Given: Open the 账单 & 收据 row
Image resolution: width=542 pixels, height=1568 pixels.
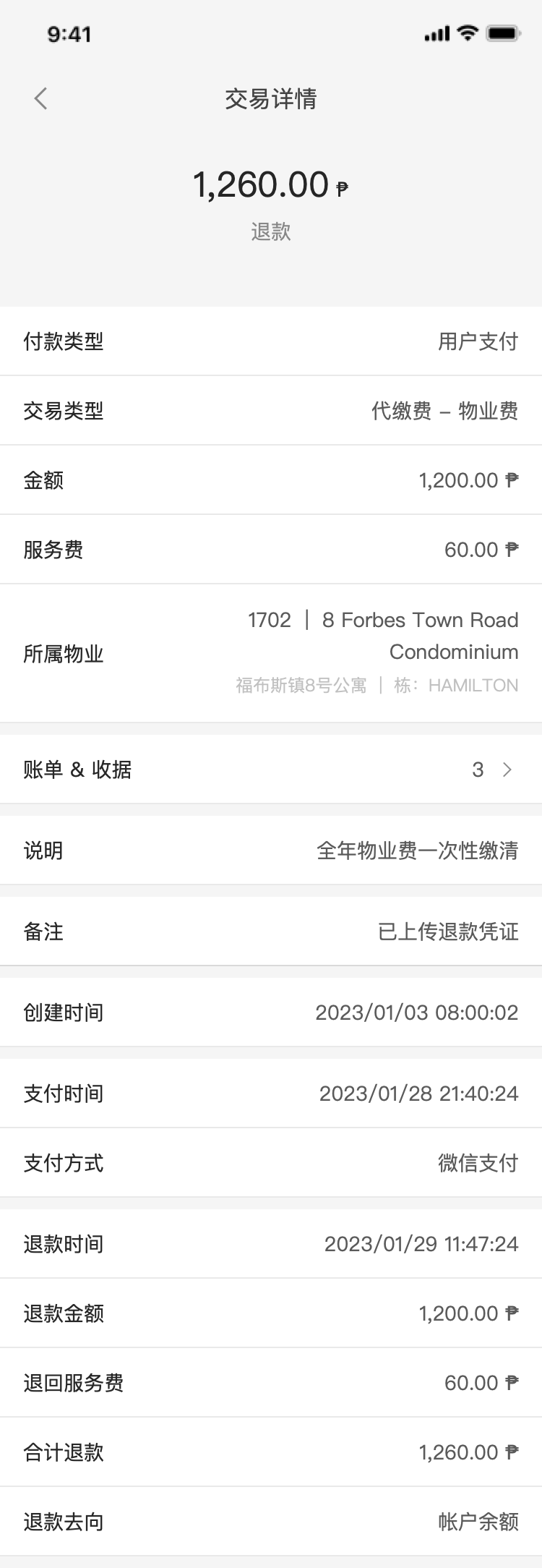Looking at the screenshot, I should pyautogui.click(x=271, y=770).
